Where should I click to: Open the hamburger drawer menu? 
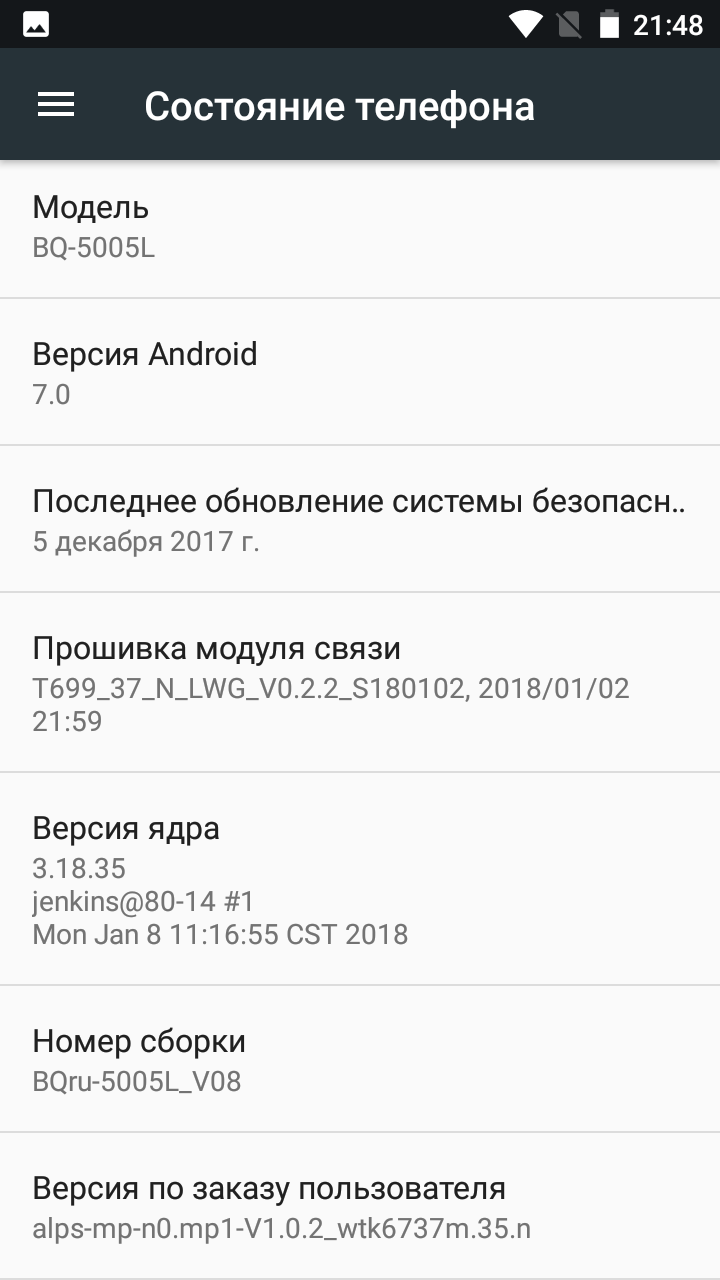(56, 105)
